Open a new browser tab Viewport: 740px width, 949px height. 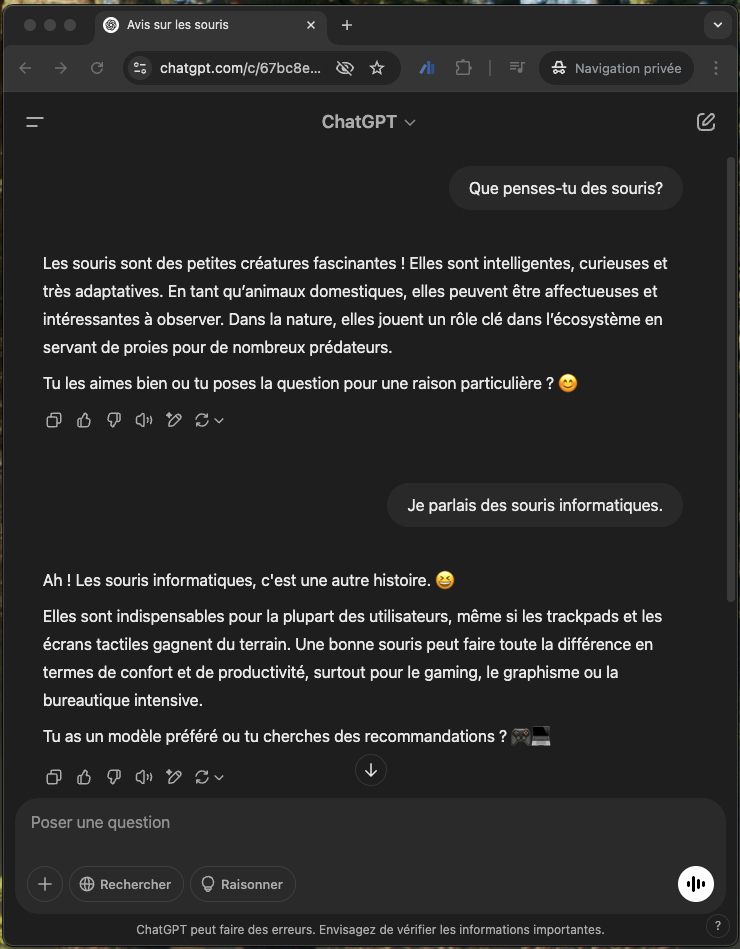coord(346,25)
